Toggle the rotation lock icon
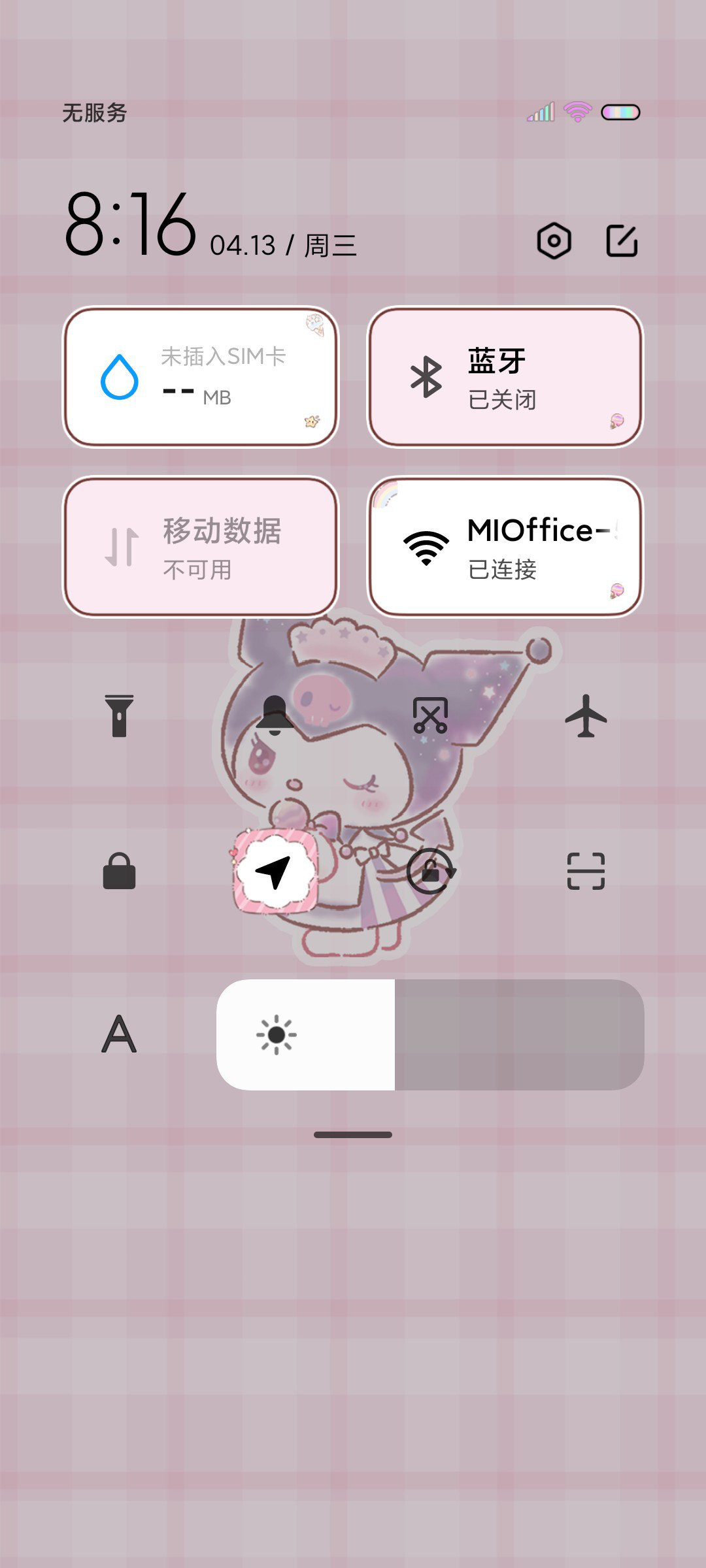 pyautogui.click(x=430, y=871)
